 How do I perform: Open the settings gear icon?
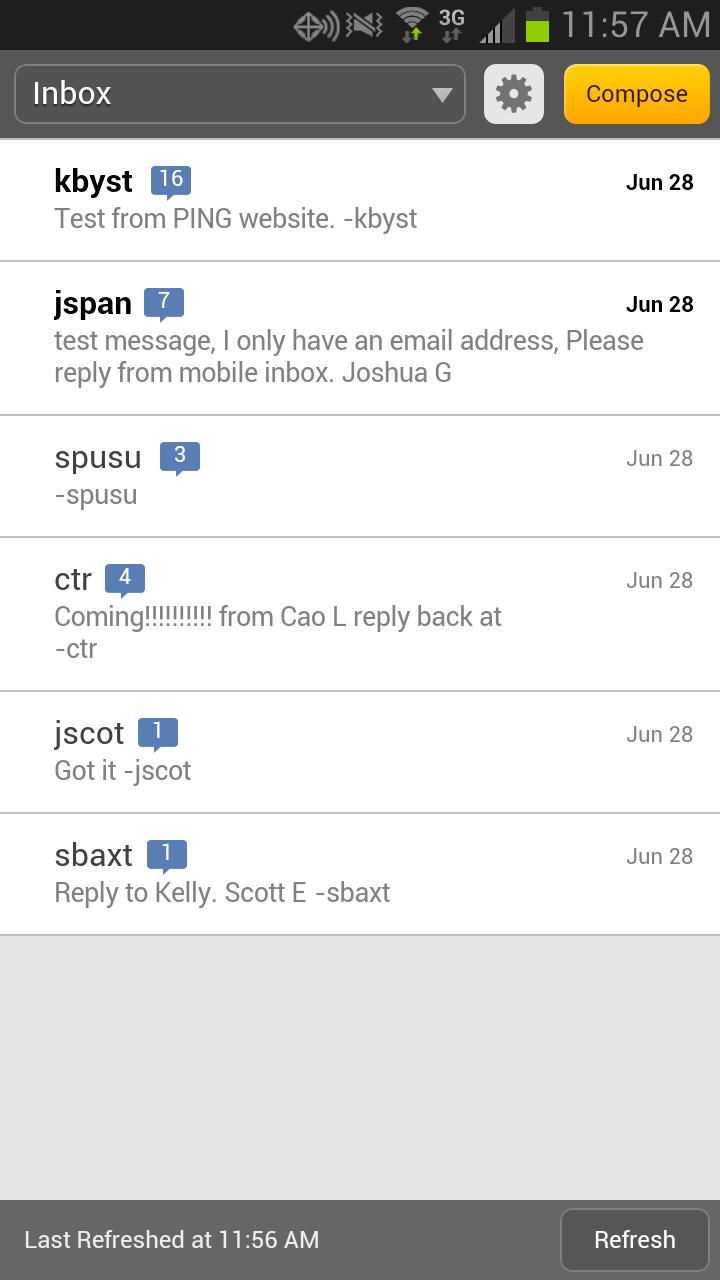tap(513, 93)
